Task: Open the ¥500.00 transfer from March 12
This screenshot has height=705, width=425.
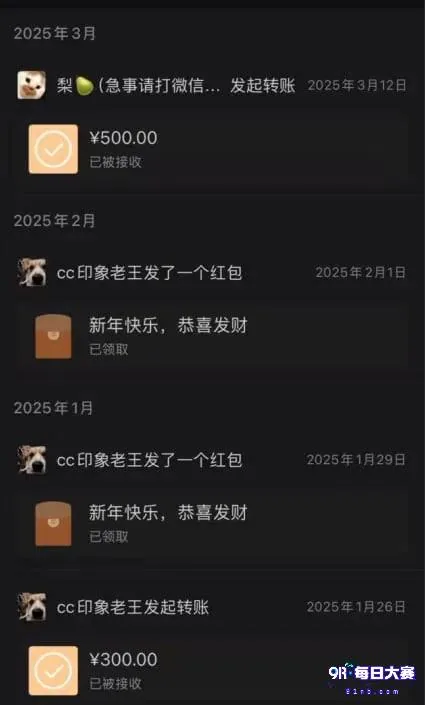Action: point(212,149)
